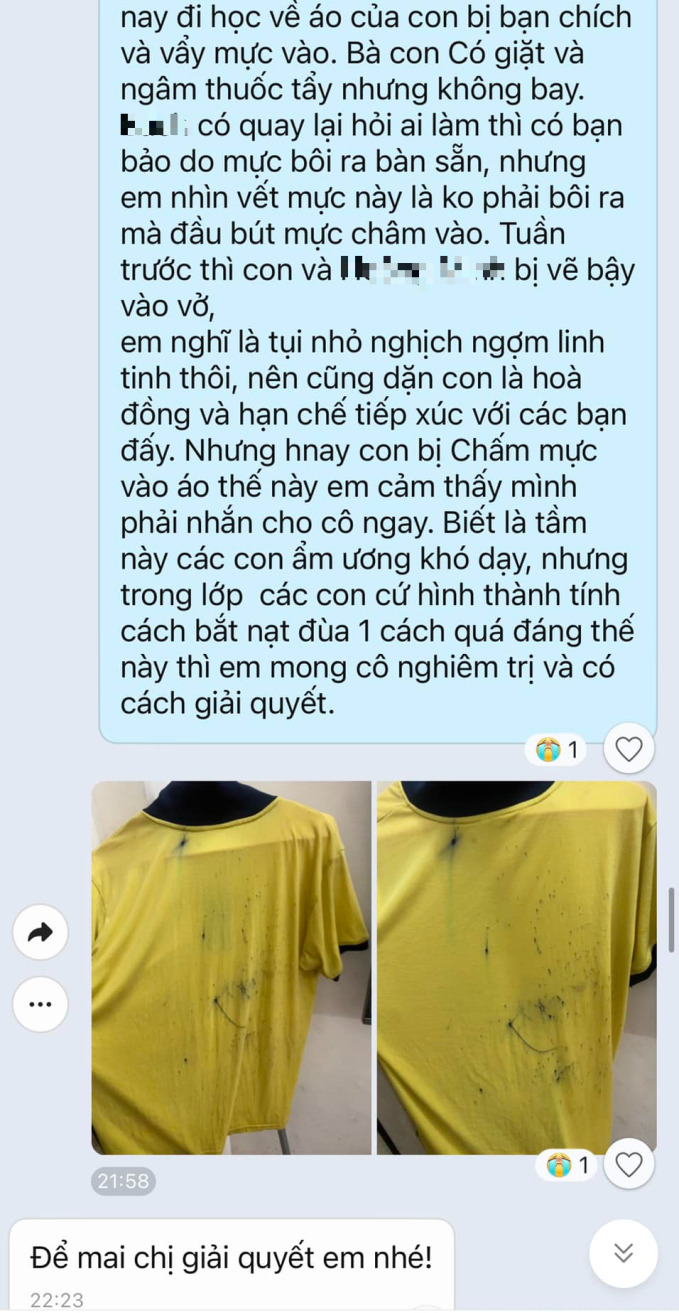This screenshot has height=1313, width=679.
Task: View the crying reaction on the photos
Action: [568, 1164]
